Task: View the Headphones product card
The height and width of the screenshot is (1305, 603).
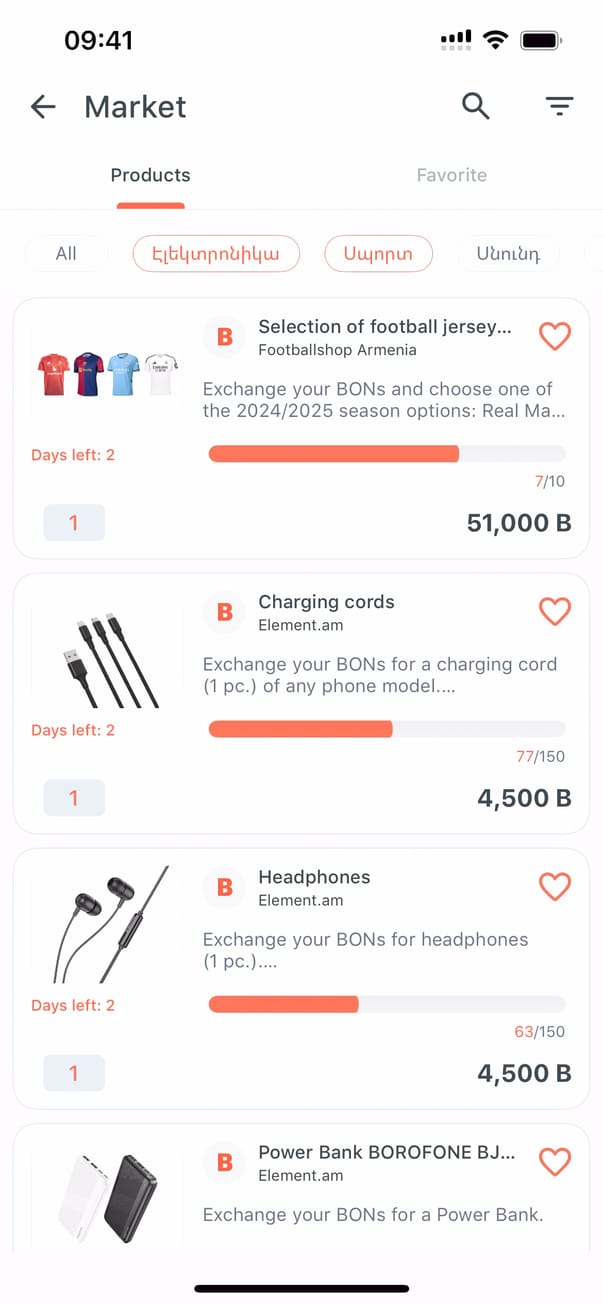Action: [x=314, y=877]
